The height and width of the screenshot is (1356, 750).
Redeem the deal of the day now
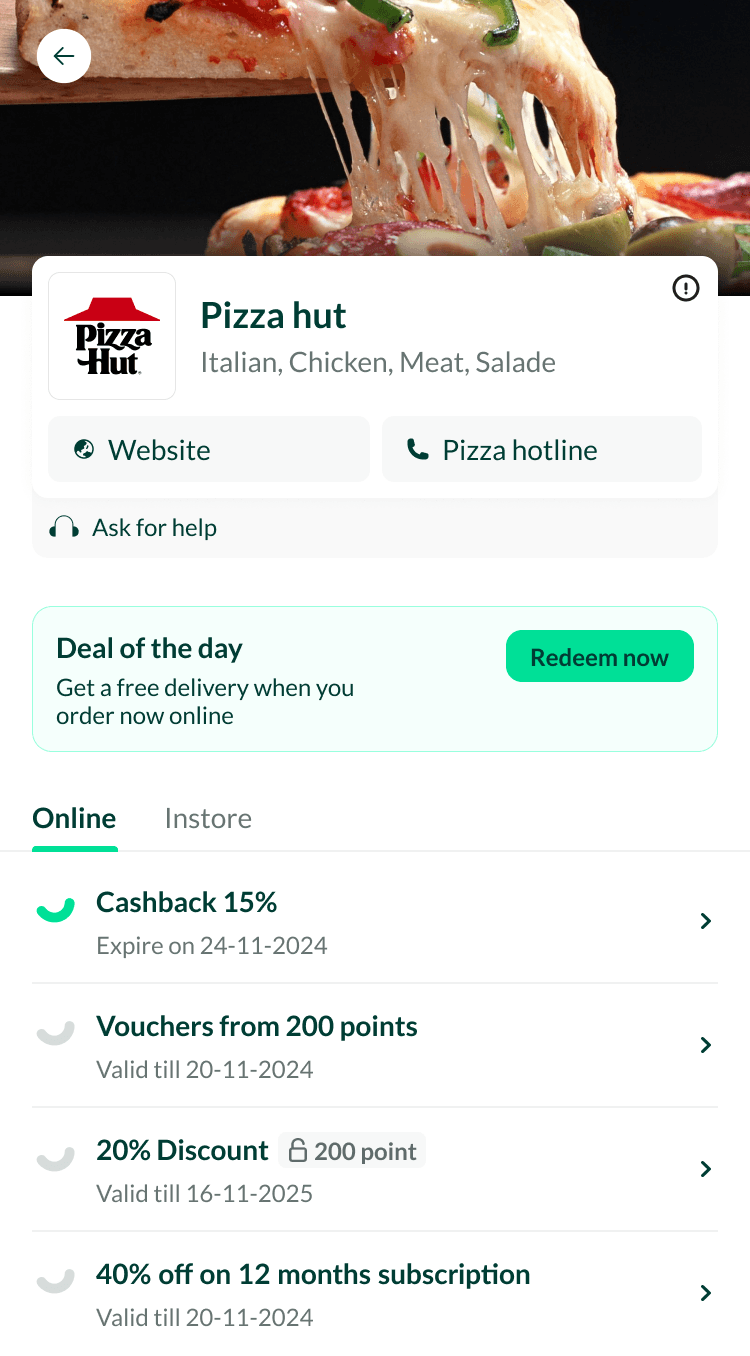(599, 657)
